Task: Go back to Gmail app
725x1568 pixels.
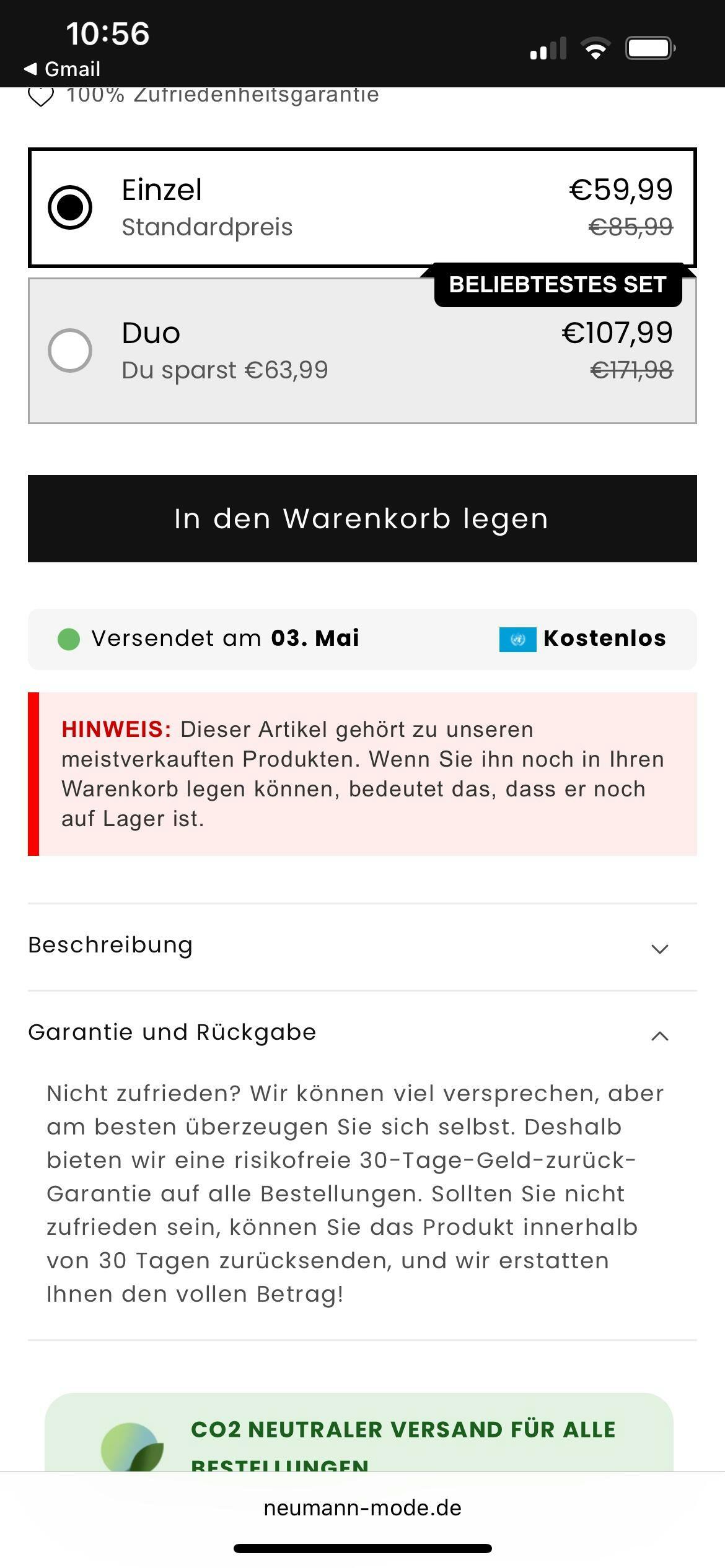Action: (x=62, y=69)
